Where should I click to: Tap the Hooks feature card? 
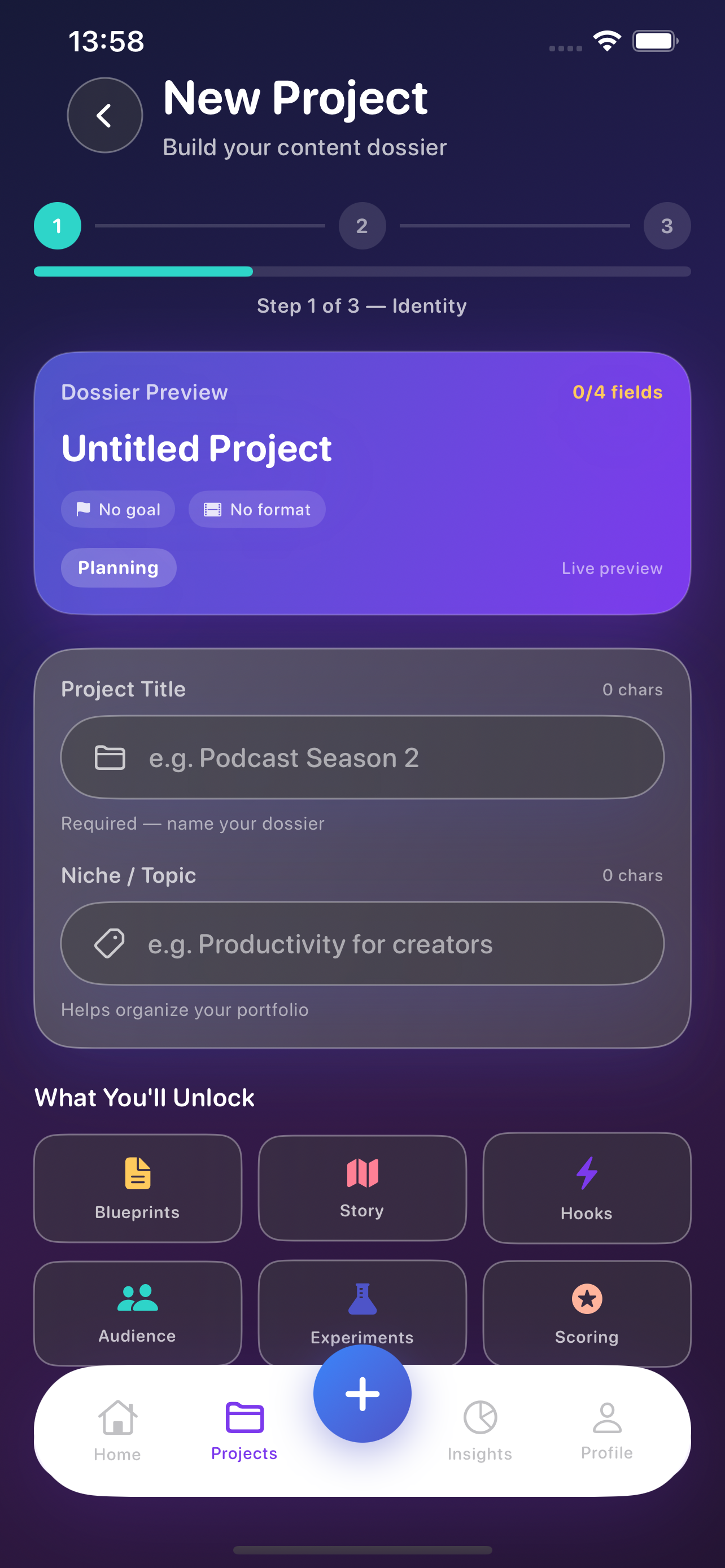pyautogui.click(x=587, y=1188)
